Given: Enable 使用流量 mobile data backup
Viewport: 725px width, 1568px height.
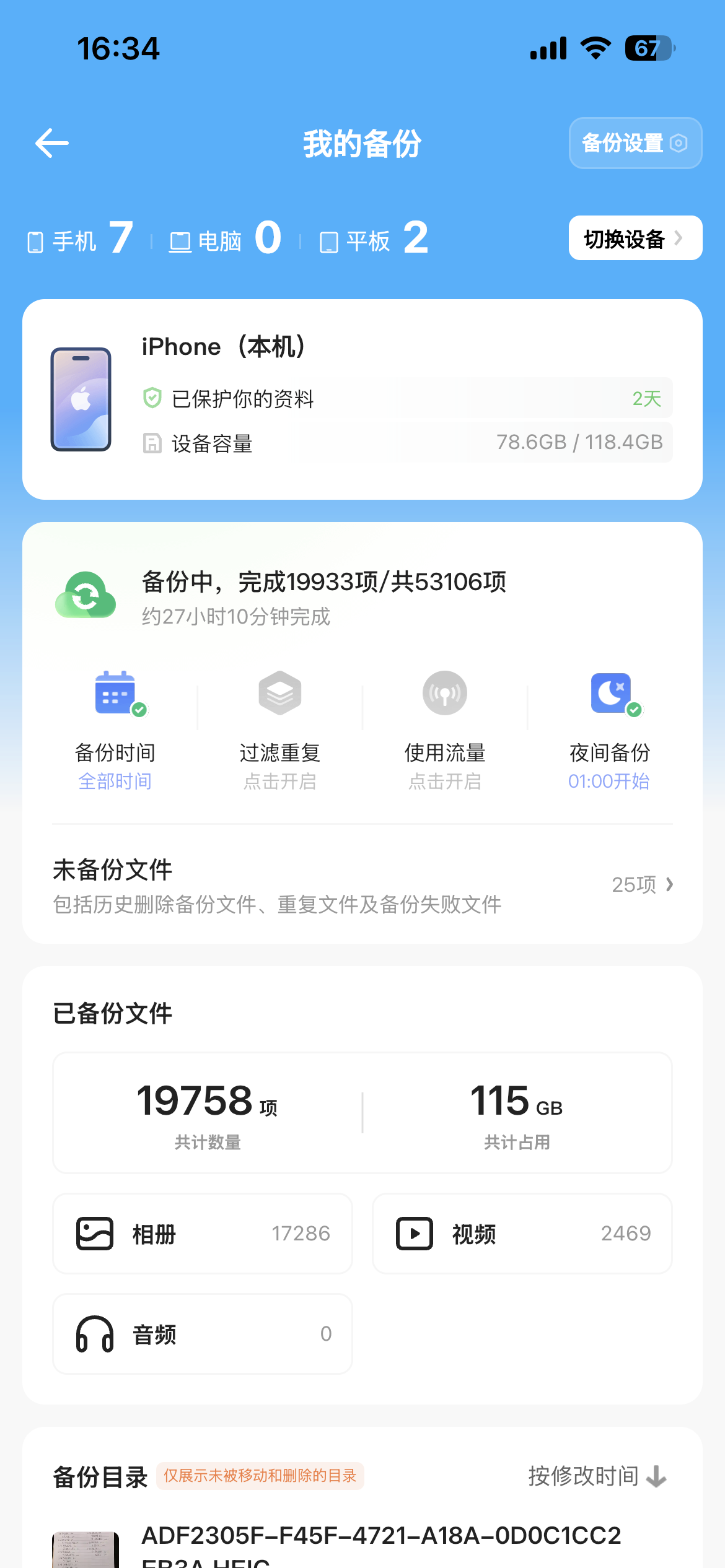Looking at the screenshot, I should 445,731.
